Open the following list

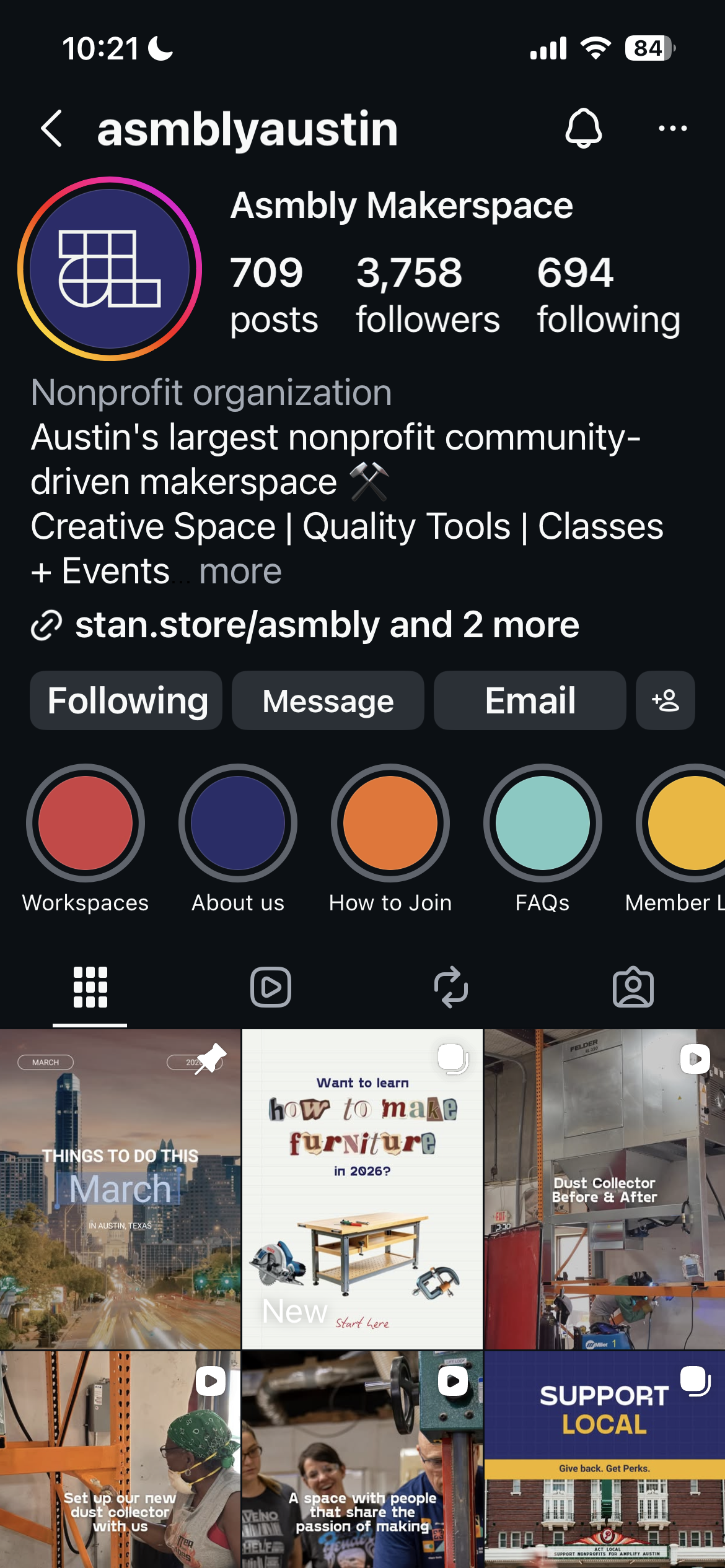click(x=608, y=295)
